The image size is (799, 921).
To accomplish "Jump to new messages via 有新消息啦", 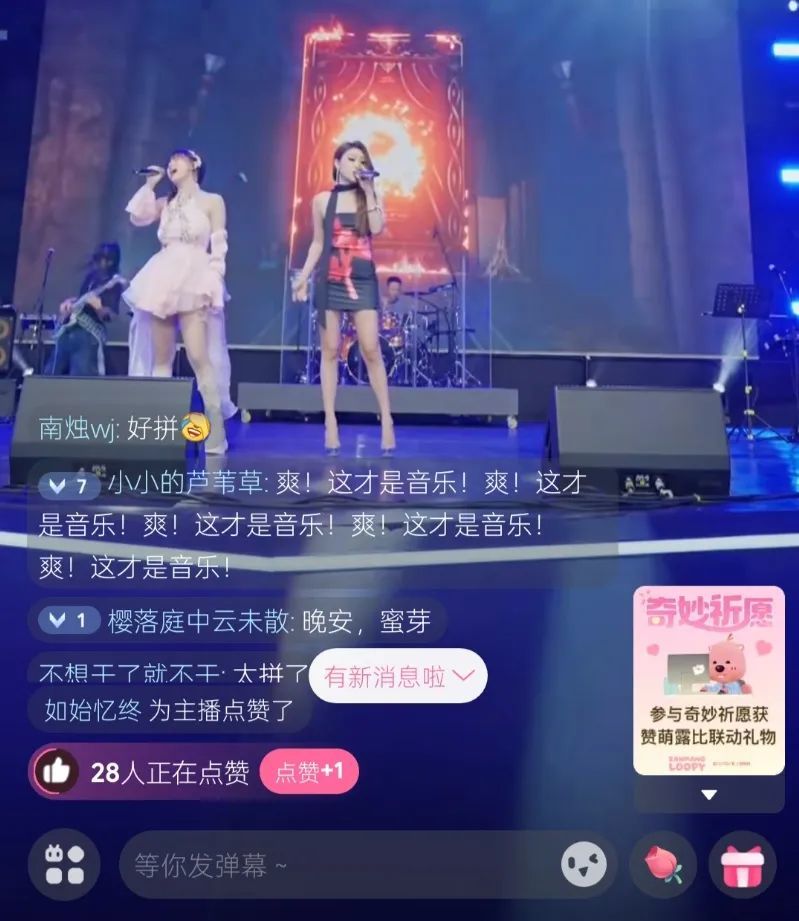I will tap(398, 677).
